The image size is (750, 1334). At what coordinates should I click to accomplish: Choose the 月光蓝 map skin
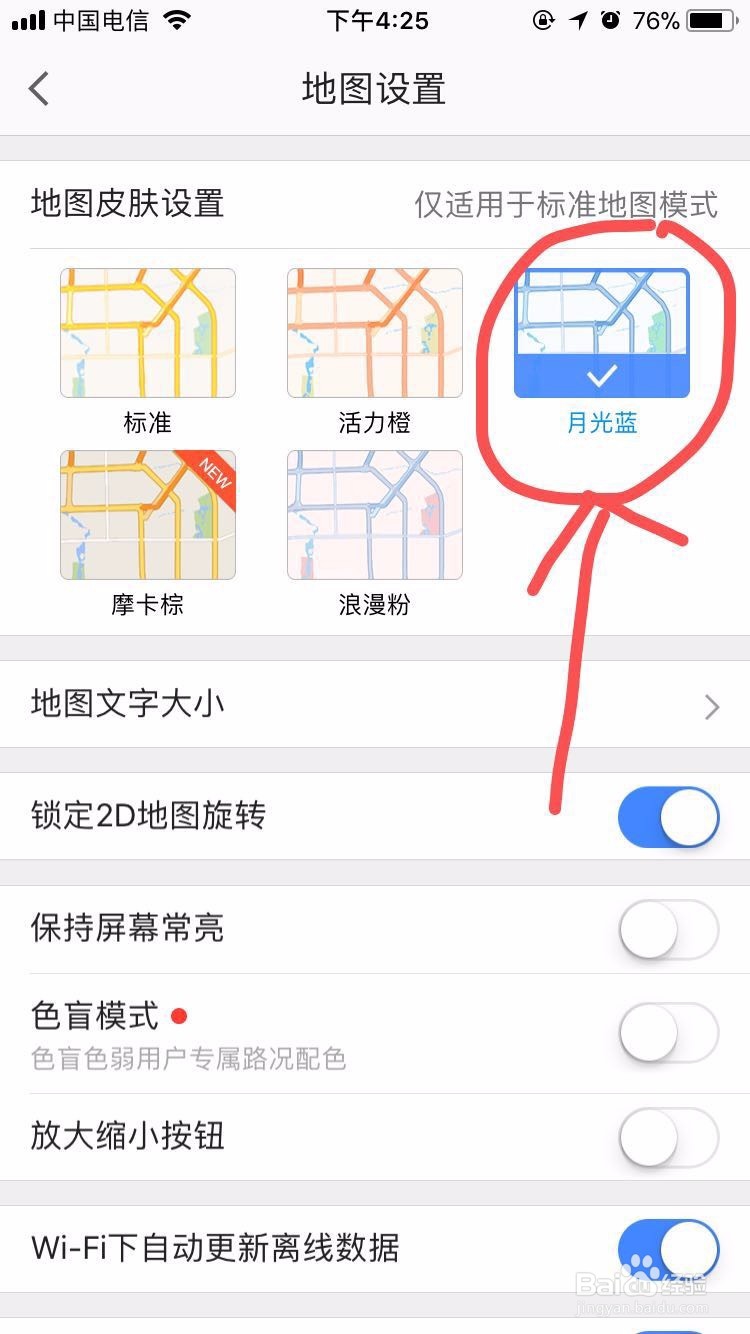click(x=600, y=332)
